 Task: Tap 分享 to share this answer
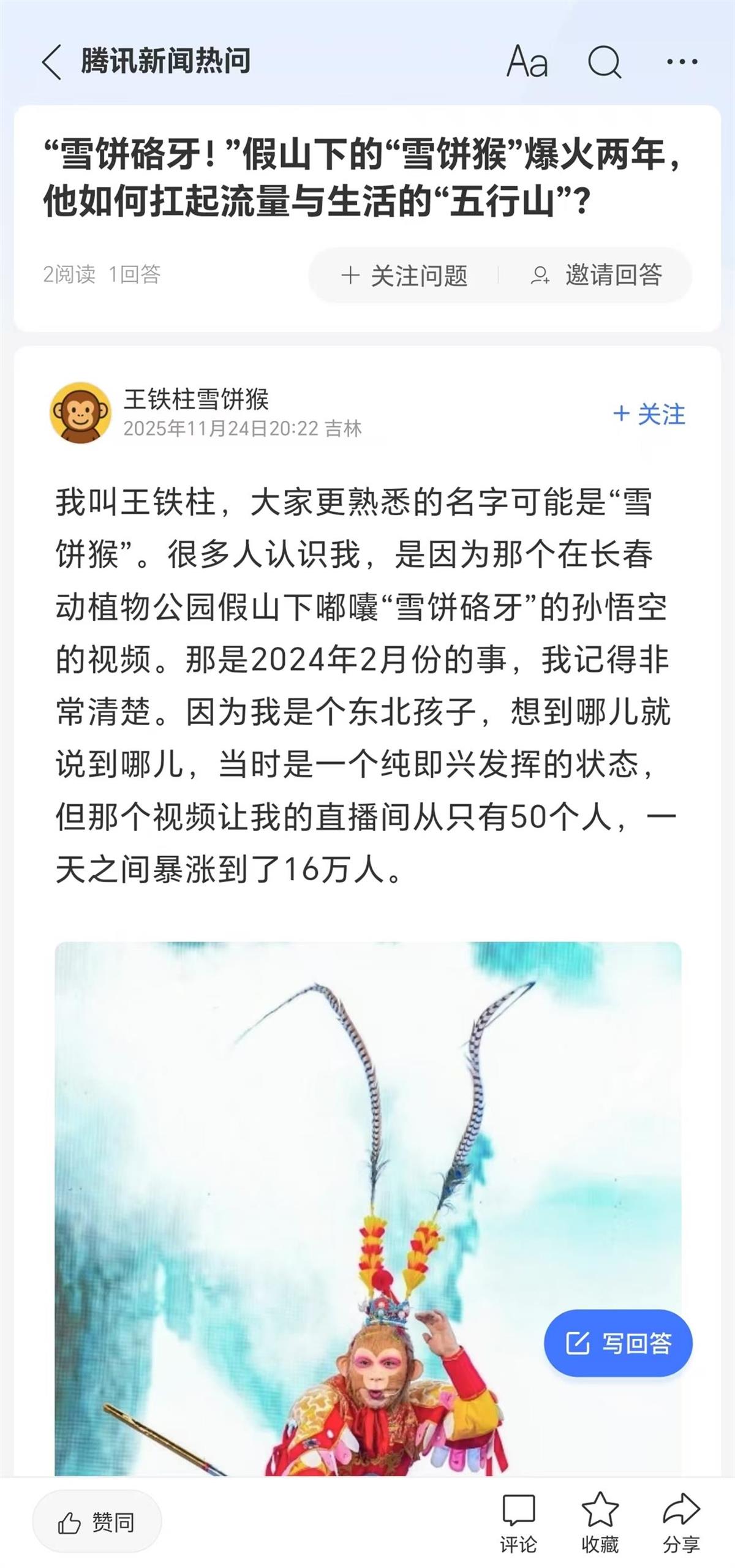(681, 1523)
